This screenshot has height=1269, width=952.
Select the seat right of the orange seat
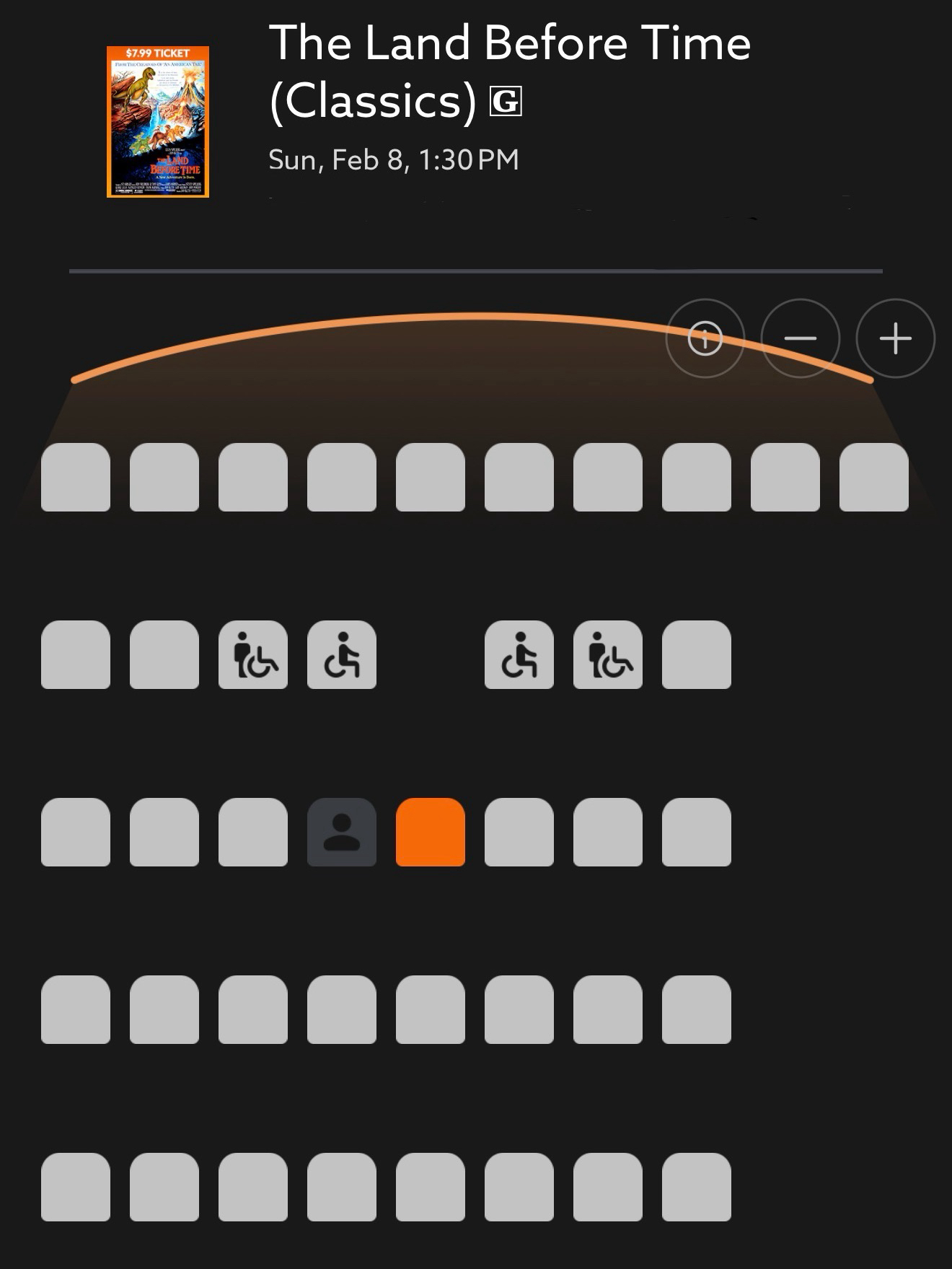click(519, 832)
